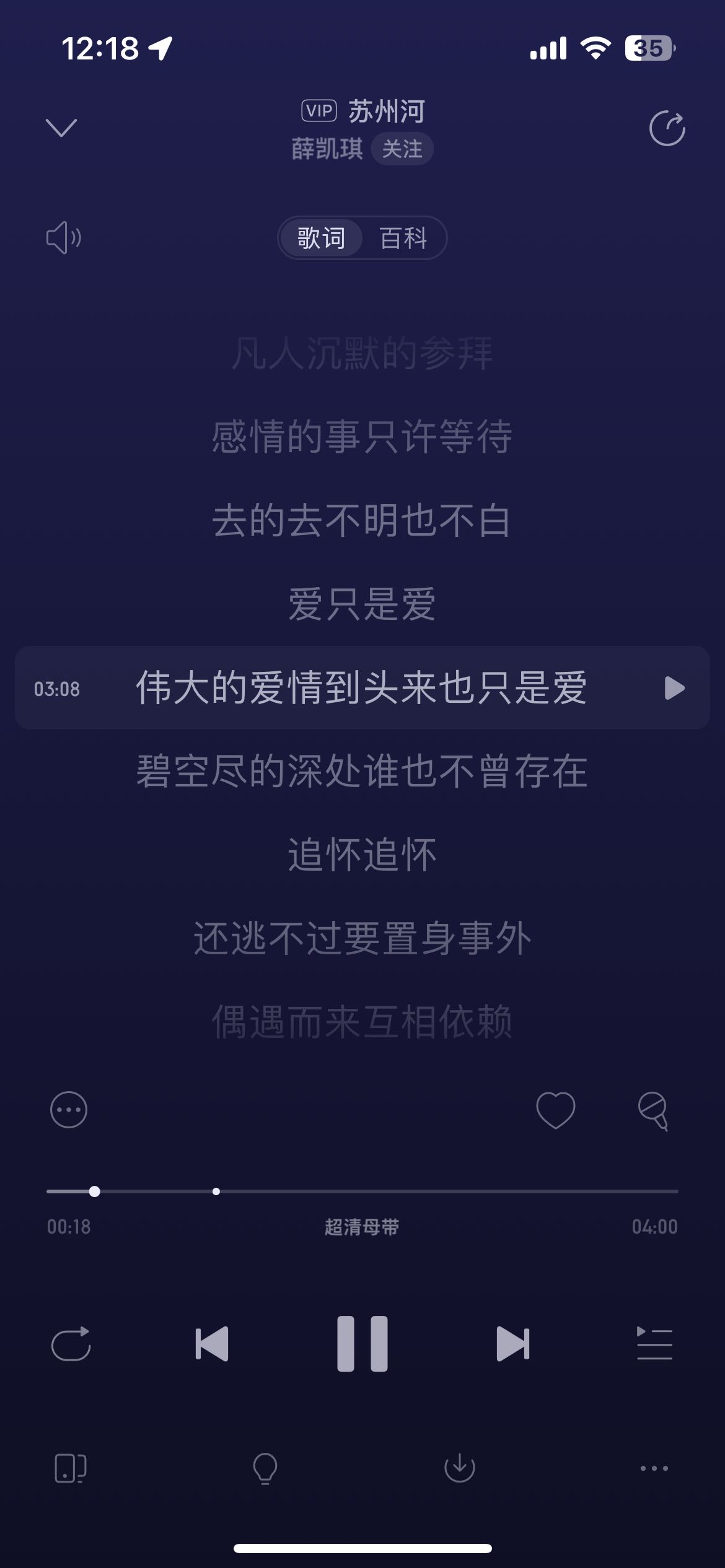
Task: Share the song 苏州河
Action: point(667,129)
